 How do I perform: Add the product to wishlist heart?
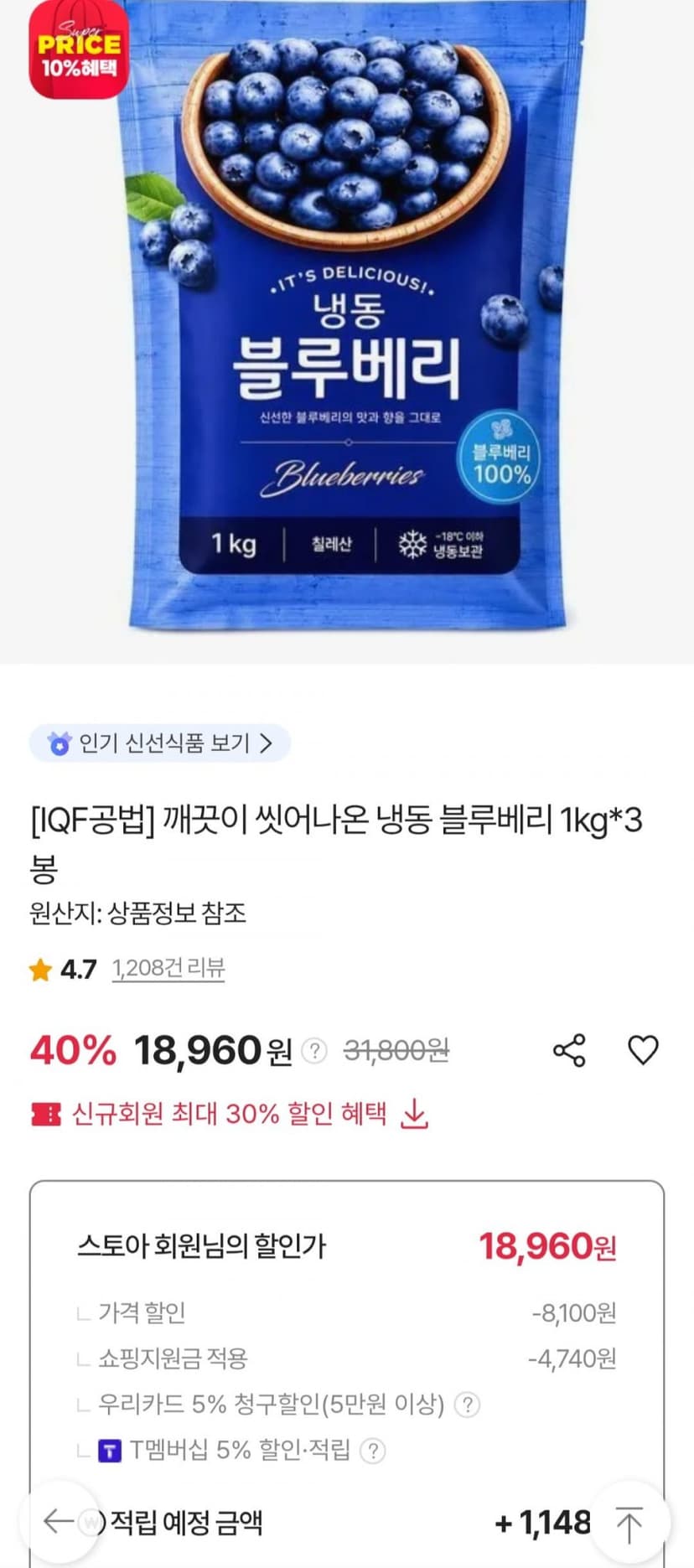click(643, 1050)
